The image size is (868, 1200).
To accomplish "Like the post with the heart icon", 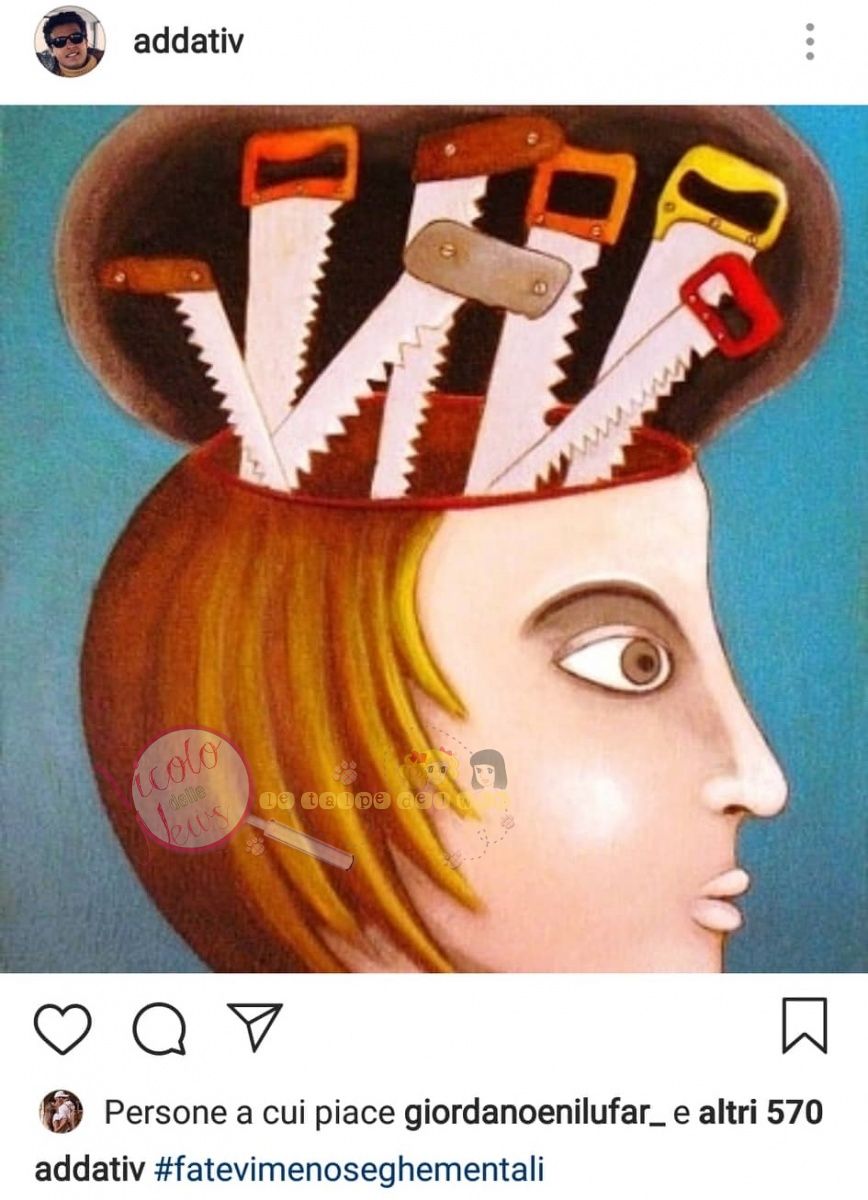I will 63,1028.
